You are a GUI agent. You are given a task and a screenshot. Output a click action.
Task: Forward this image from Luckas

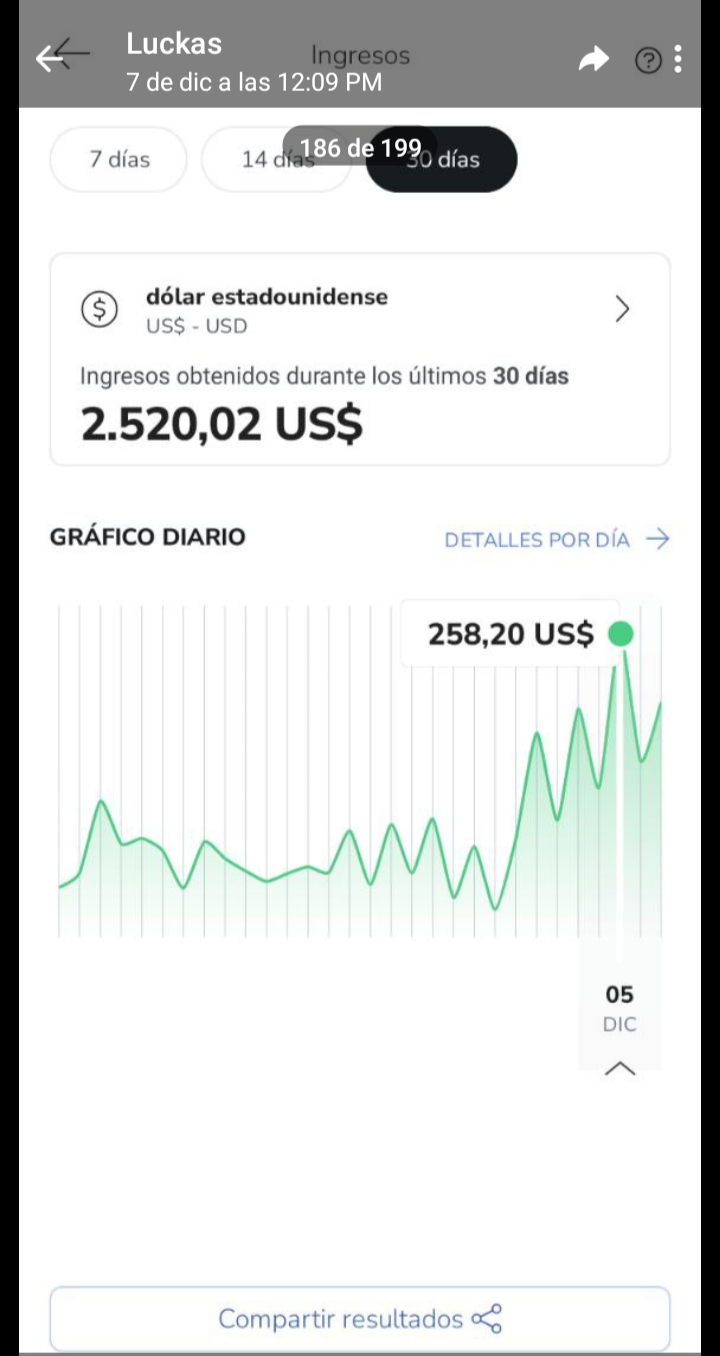tap(594, 60)
